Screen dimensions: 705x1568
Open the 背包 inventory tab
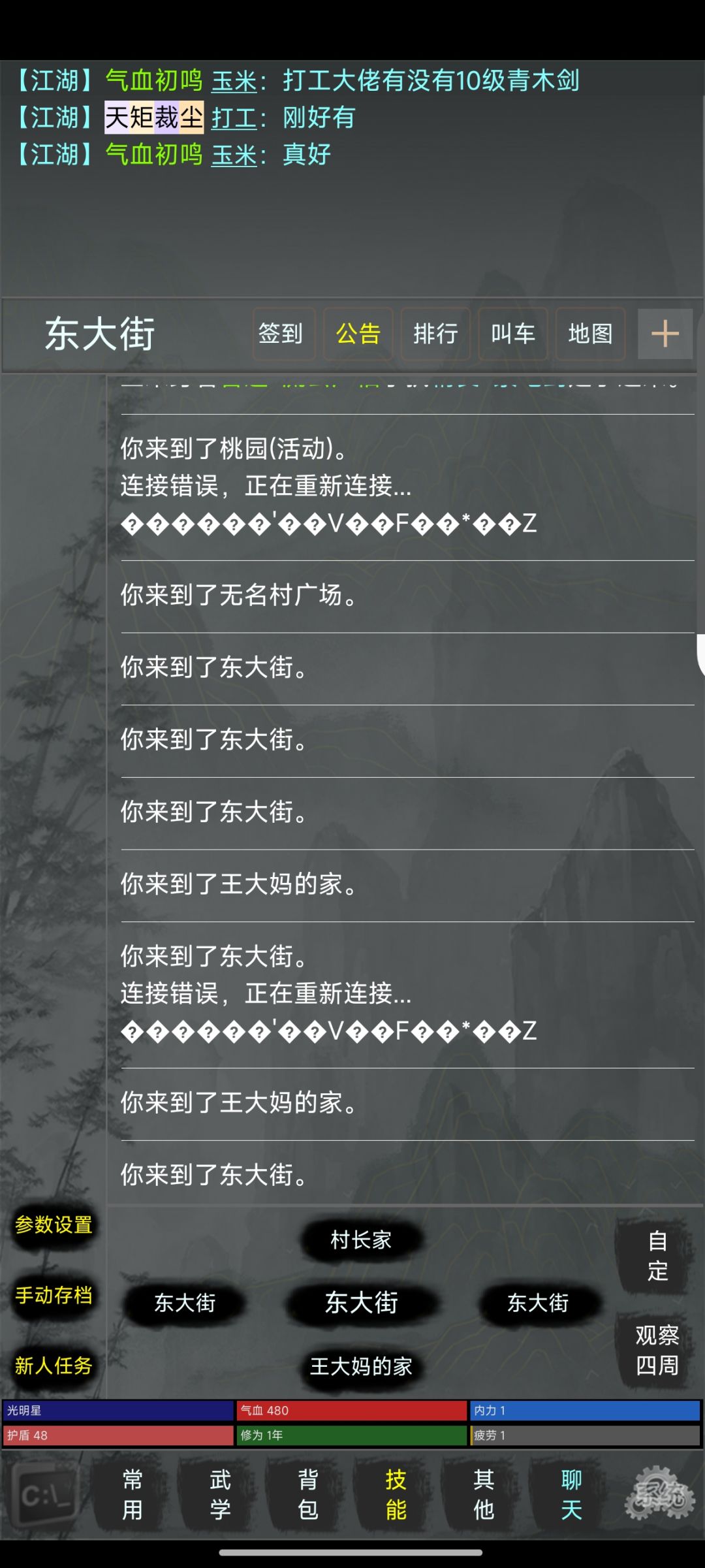point(307,1496)
